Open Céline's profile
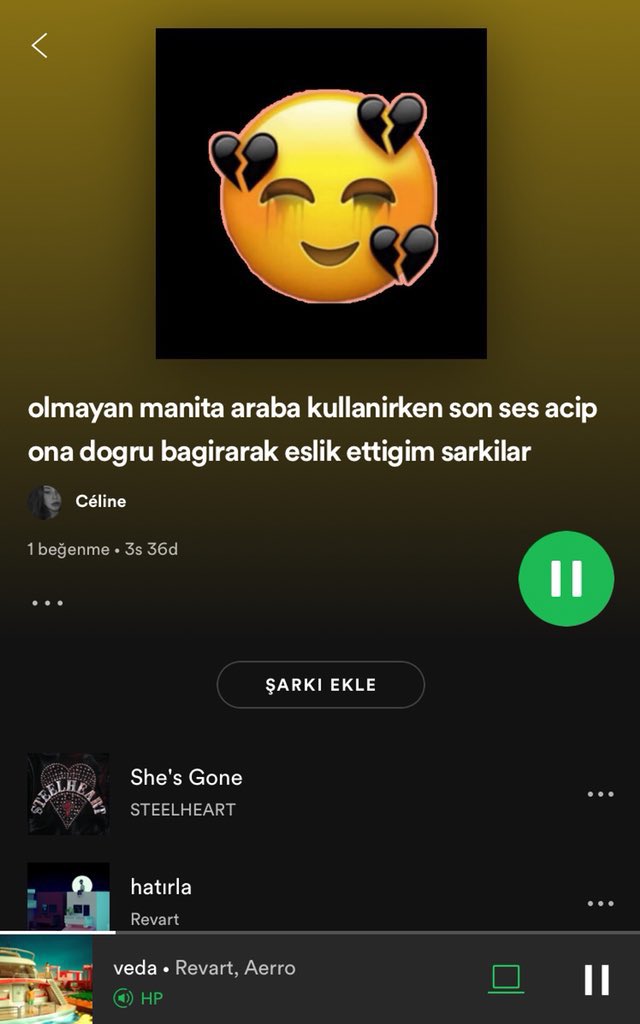The image size is (640, 1024). 100,501
